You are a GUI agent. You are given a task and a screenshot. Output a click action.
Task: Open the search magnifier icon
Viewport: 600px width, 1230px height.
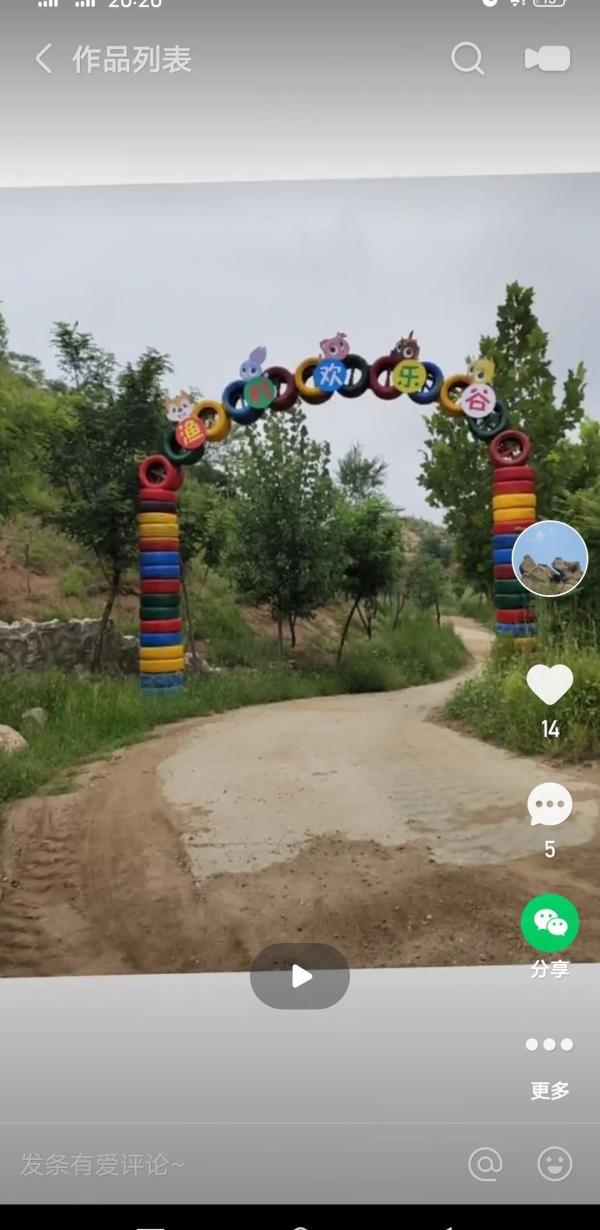tap(467, 59)
